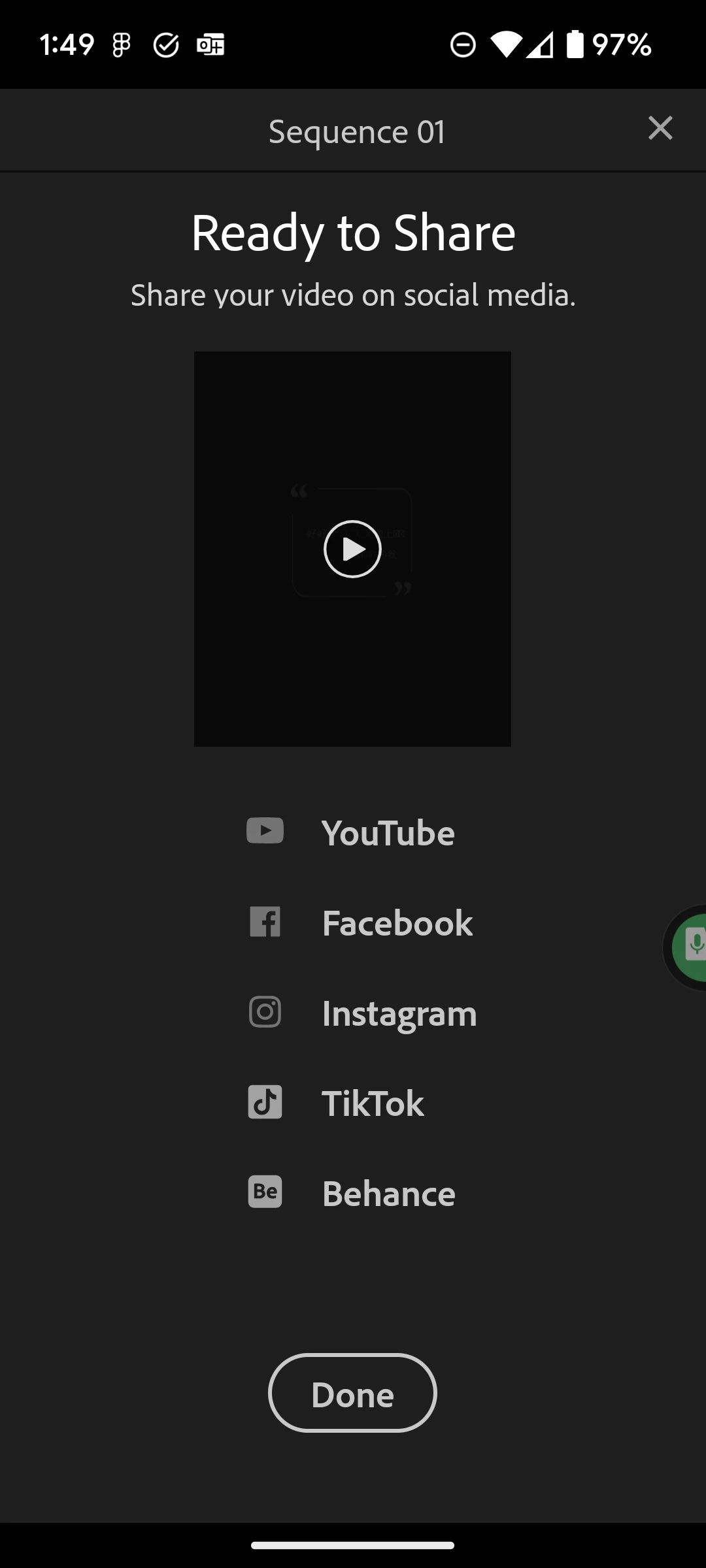Tap the Done button
This screenshot has width=706, height=1568.
pyautogui.click(x=352, y=1393)
